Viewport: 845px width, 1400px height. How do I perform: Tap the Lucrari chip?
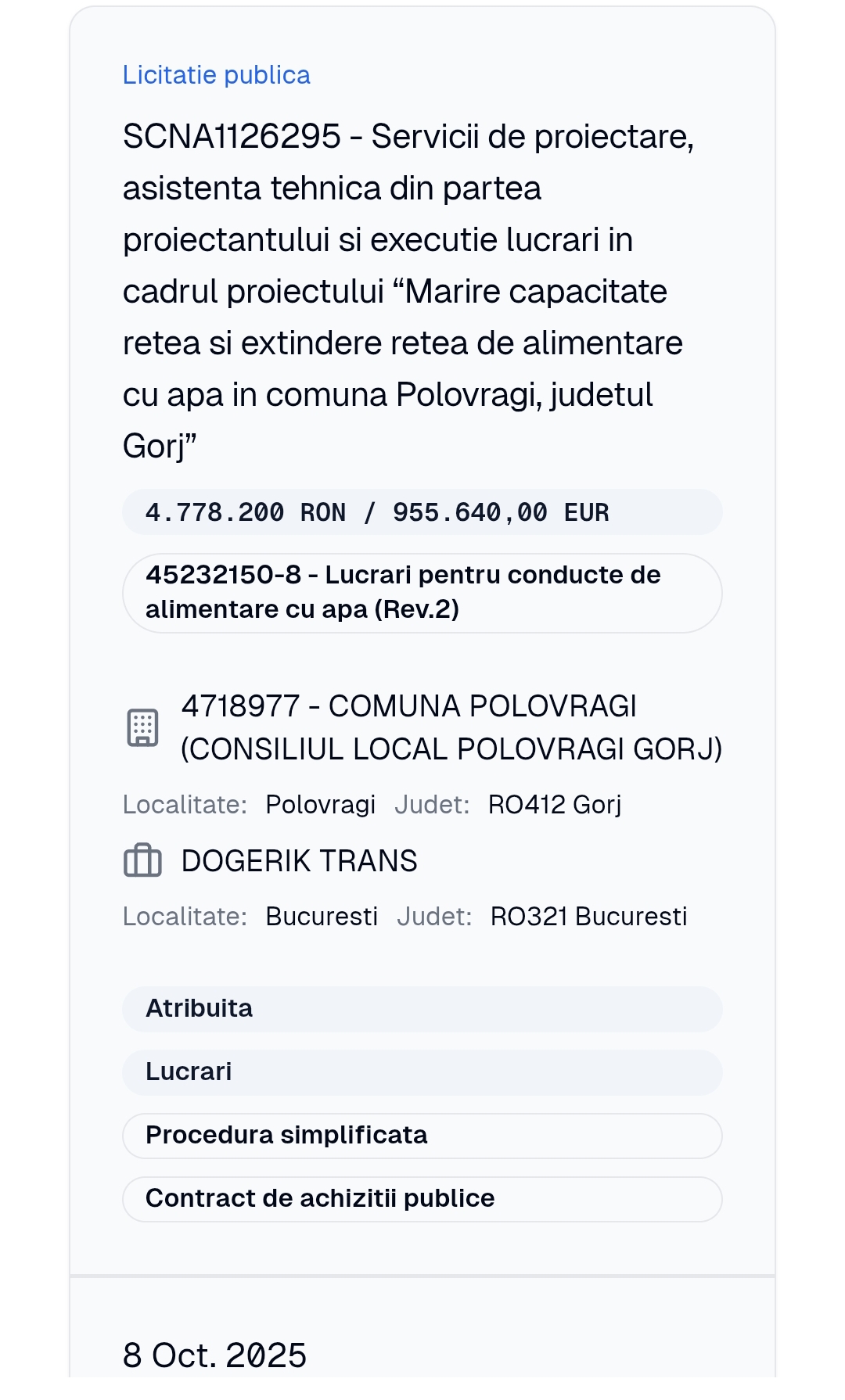click(x=422, y=1072)
